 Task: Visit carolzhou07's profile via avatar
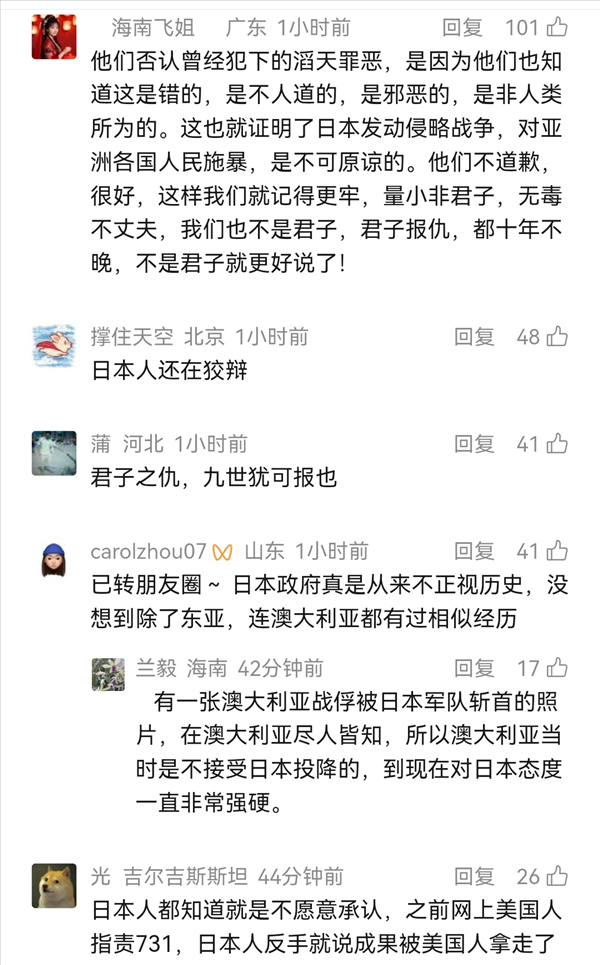coord(54,561)
